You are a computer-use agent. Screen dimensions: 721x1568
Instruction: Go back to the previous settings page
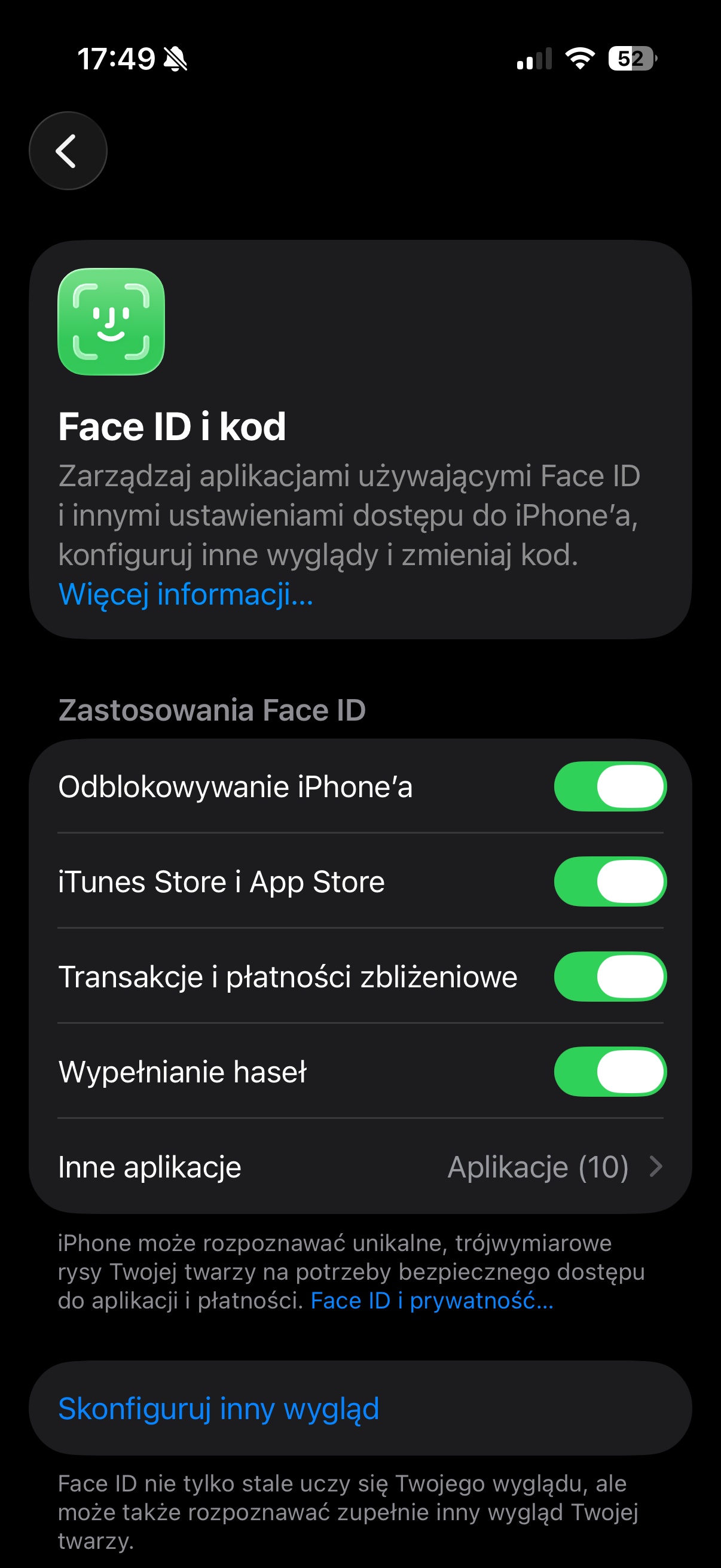(x=68, y=150)
